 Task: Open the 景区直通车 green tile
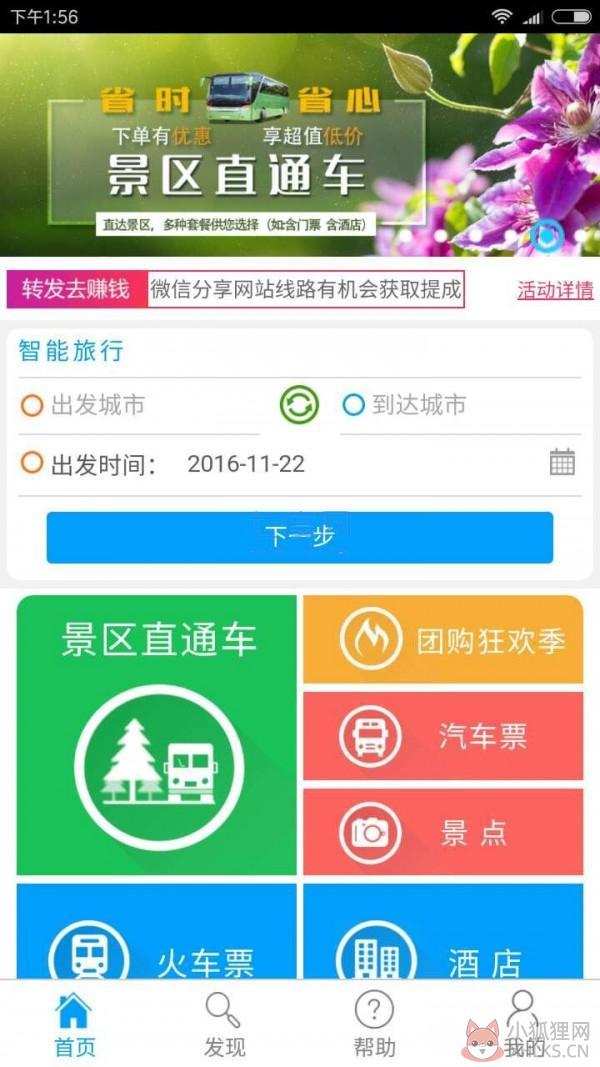tap(156, 735)
